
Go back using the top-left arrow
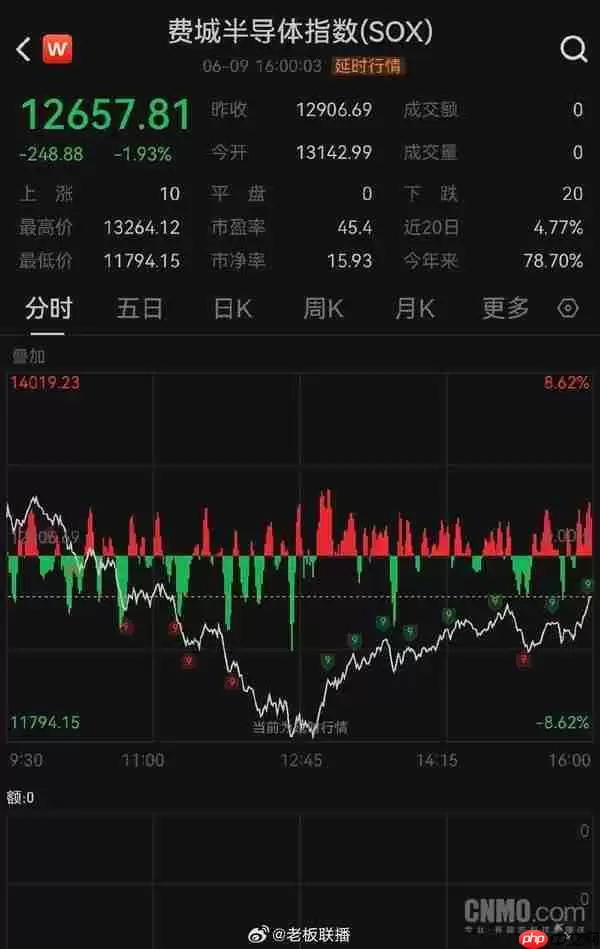pos(24,49)
